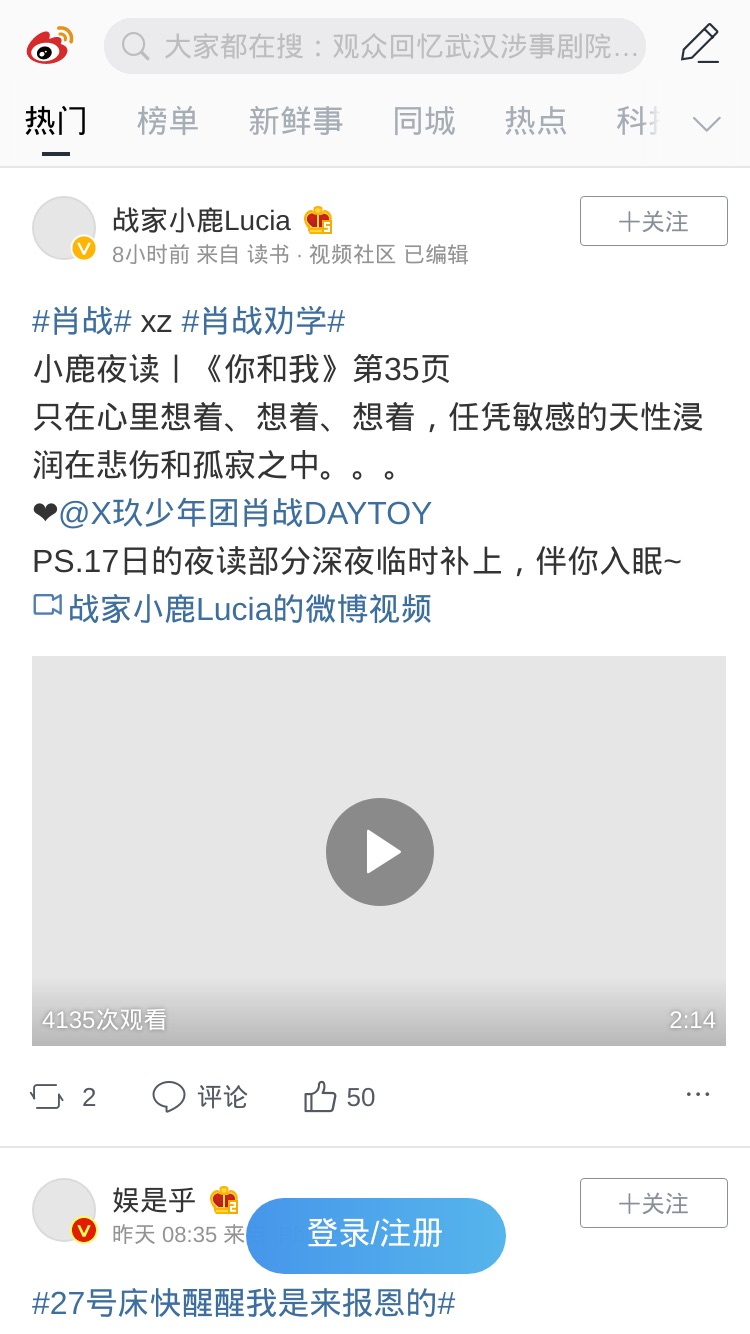
Task: Open 战家小鹿Lucia's profile avatar
Action: point(64,228)
